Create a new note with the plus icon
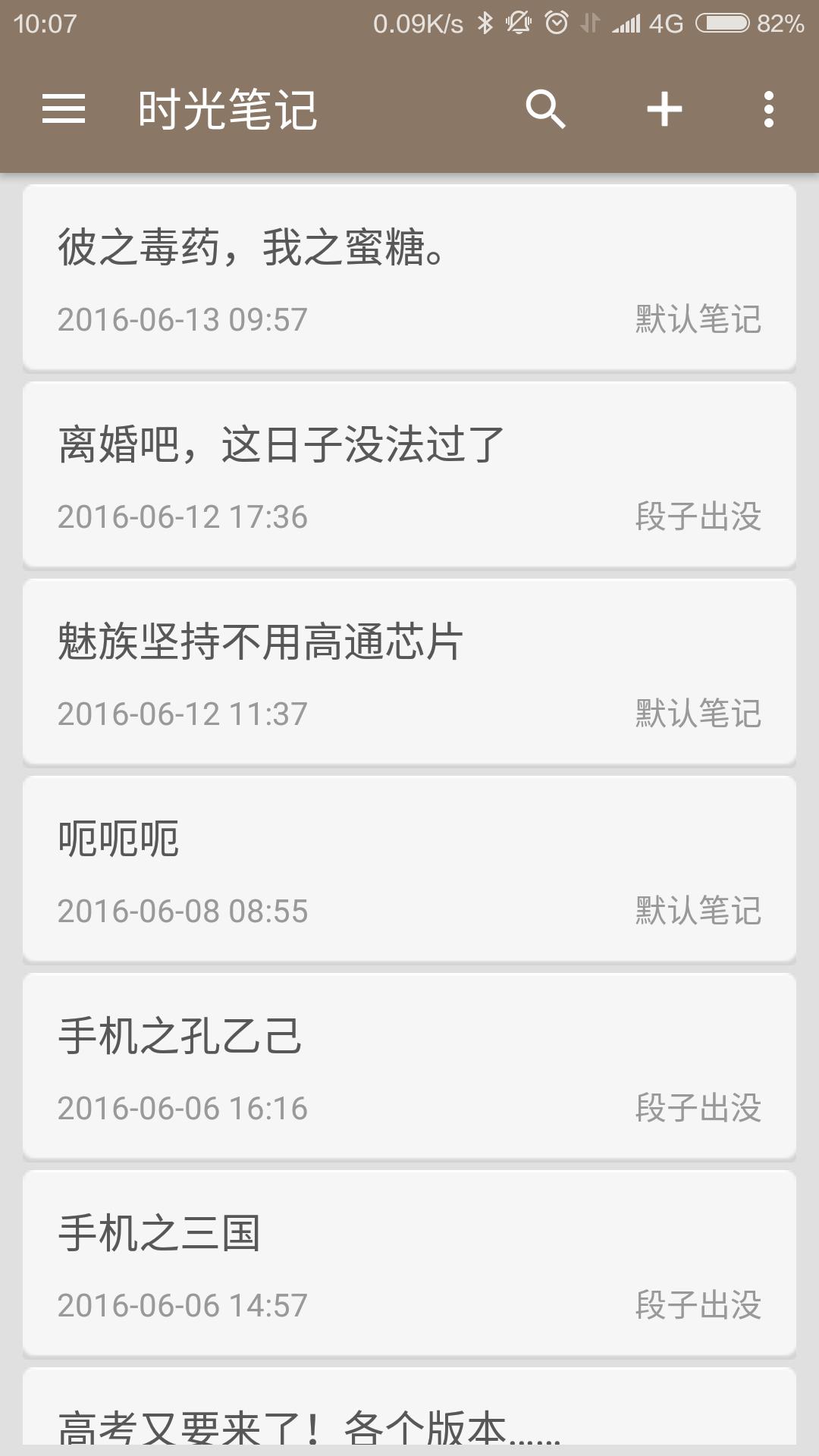 pyautogui.click(x=663, y=111)
